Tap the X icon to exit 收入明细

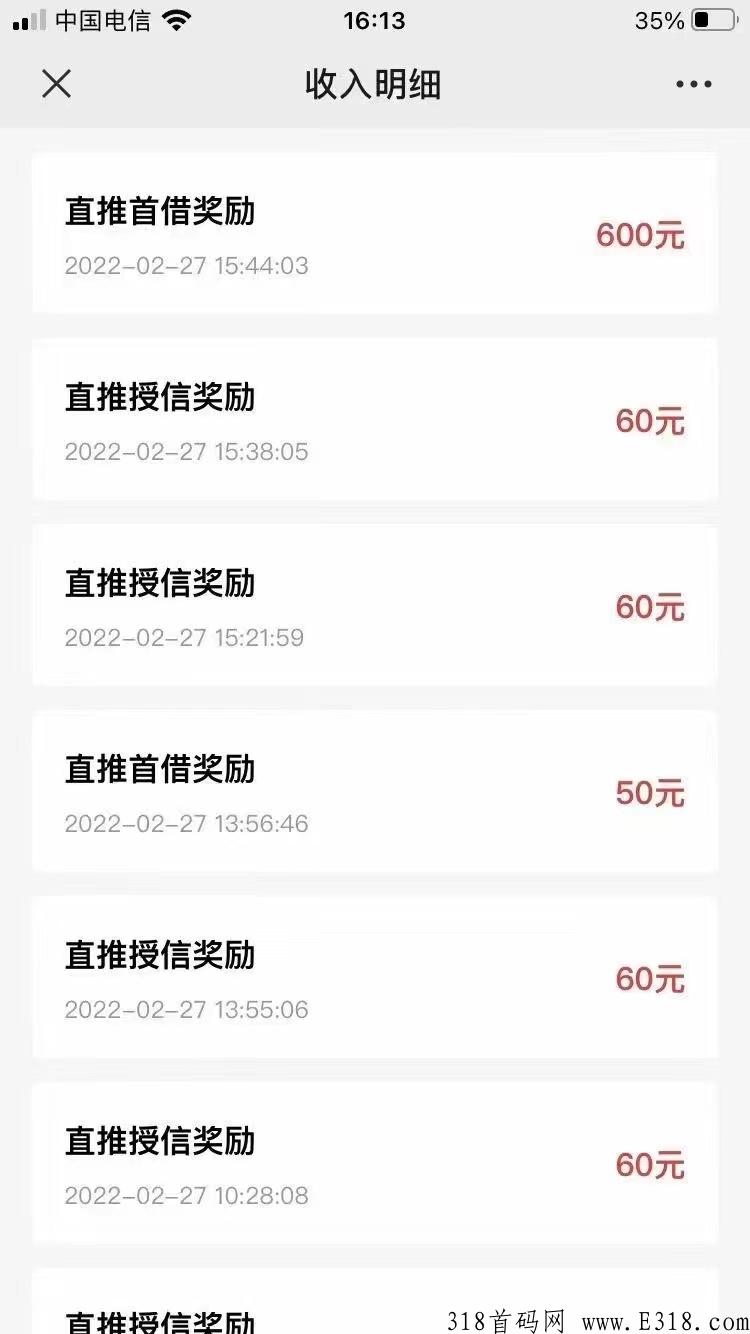click(57, 84)
